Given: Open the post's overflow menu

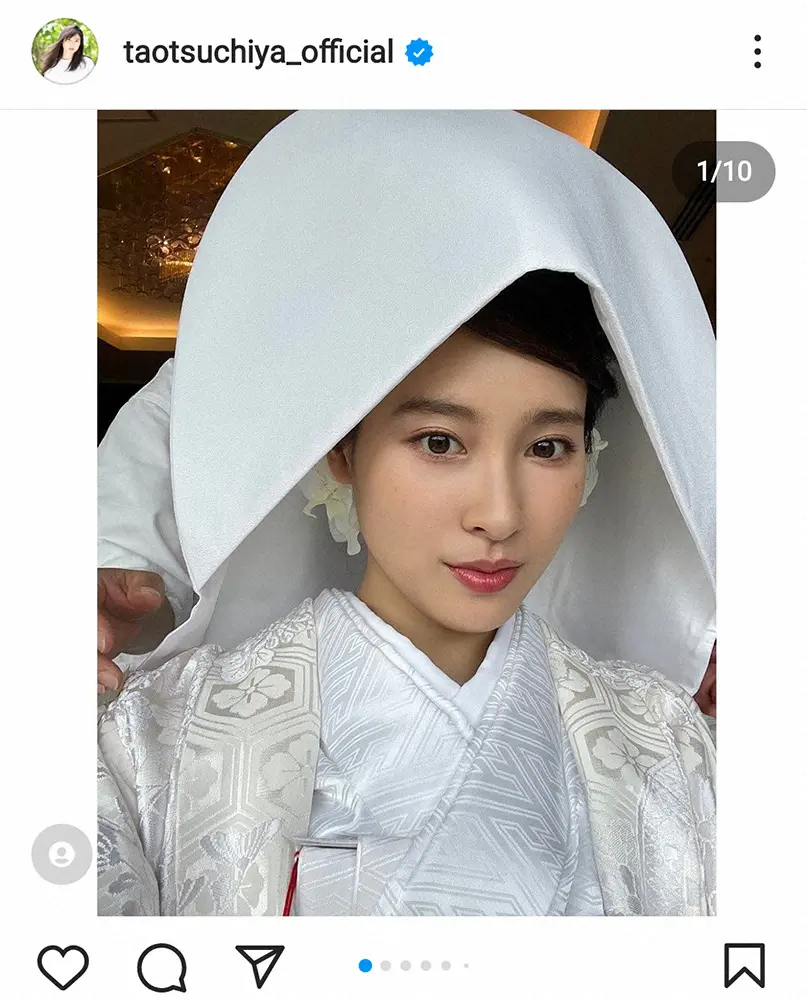Looking at the screenshot, I should coord(757,52).
